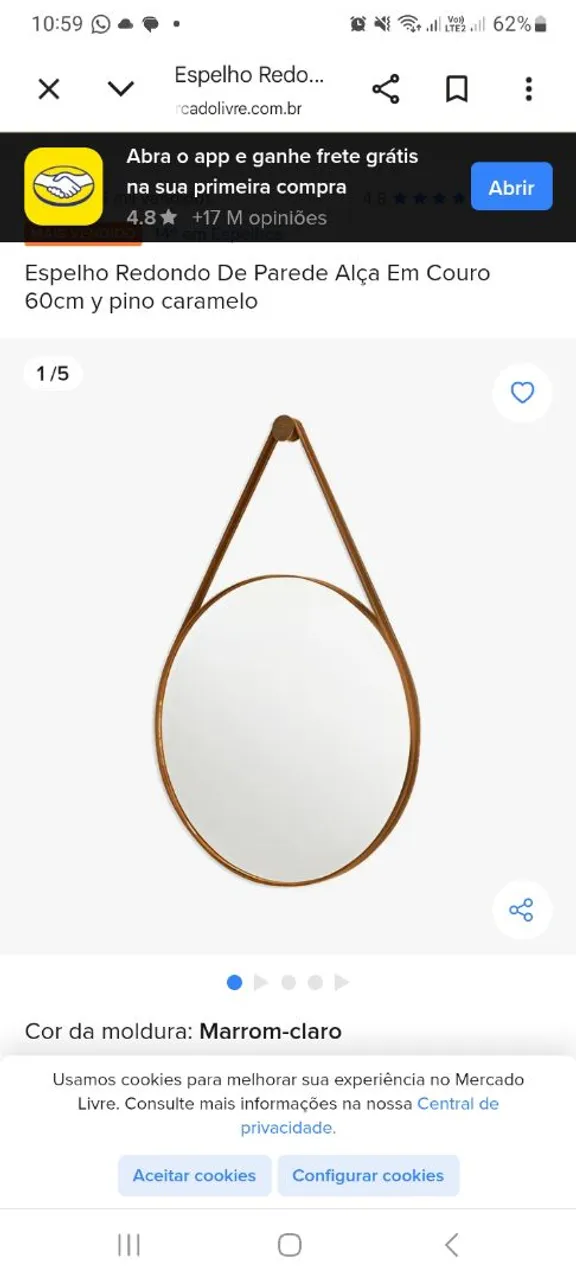
Task: Add the mirror to favorites with heart
Action: click(522, 393)
